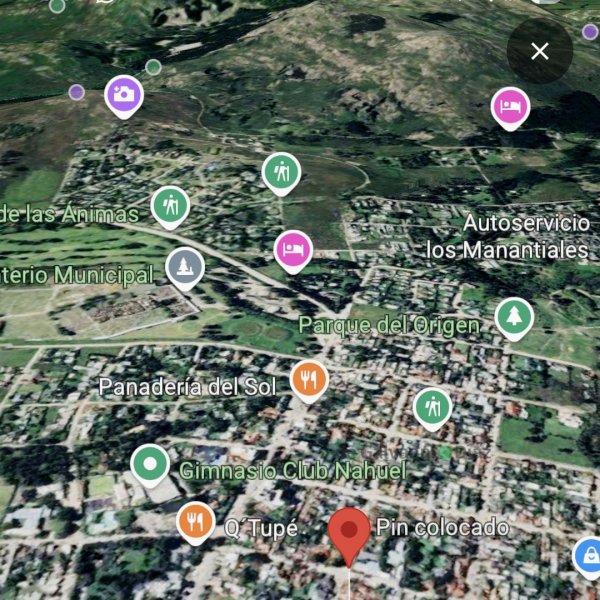
Task: Select the de las Ánimas hiking marker
Action: [170, 206]
